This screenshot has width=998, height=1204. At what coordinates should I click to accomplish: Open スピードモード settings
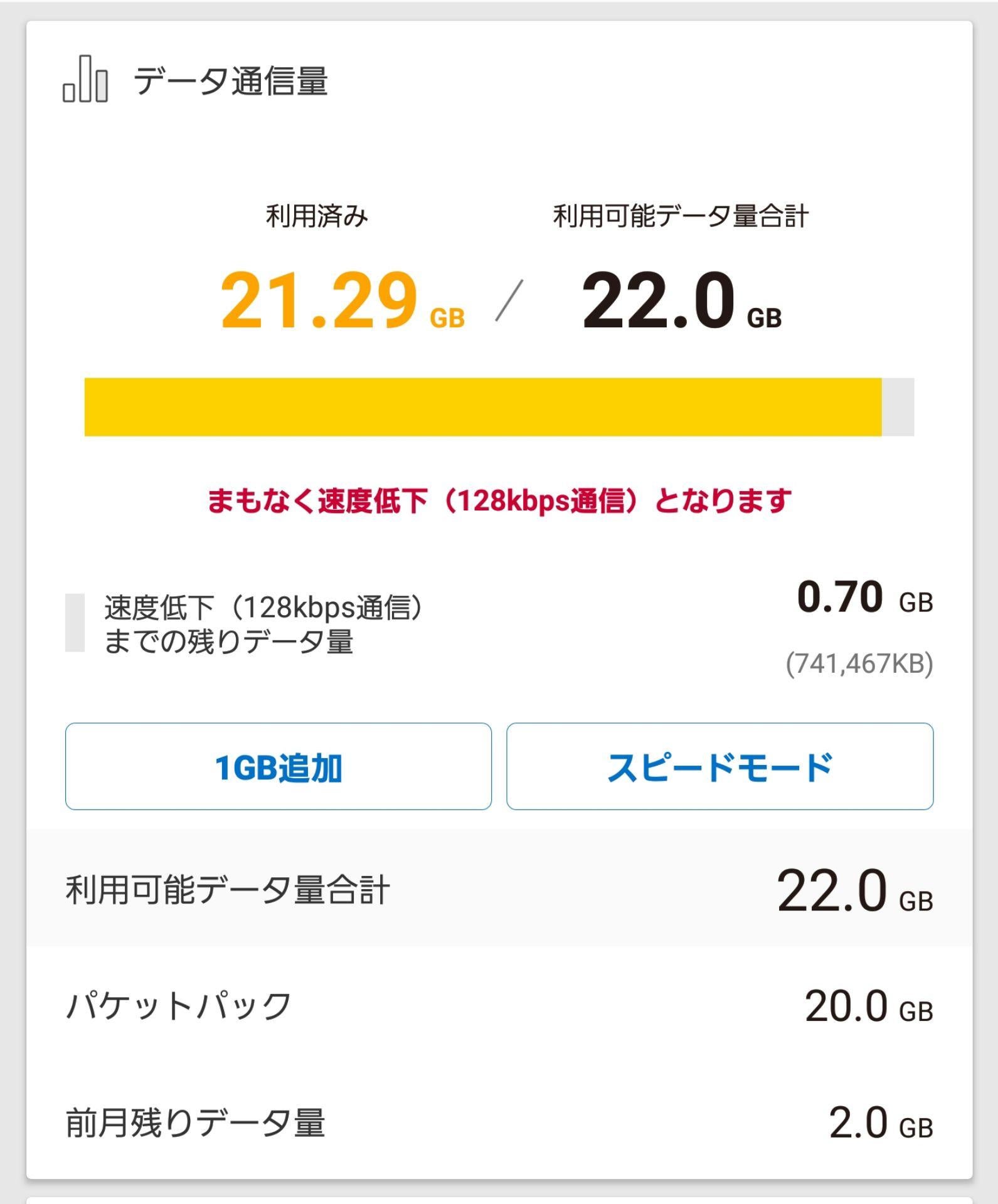click(x=720, y=764)
